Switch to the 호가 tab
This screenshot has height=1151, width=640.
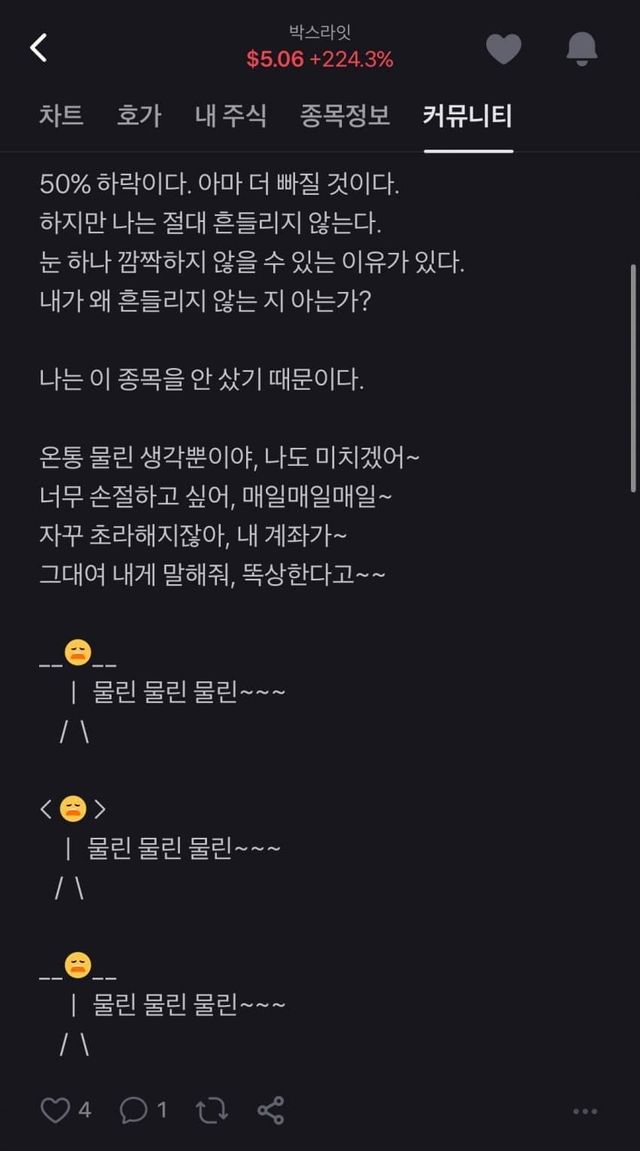click(x=138, y=116)
